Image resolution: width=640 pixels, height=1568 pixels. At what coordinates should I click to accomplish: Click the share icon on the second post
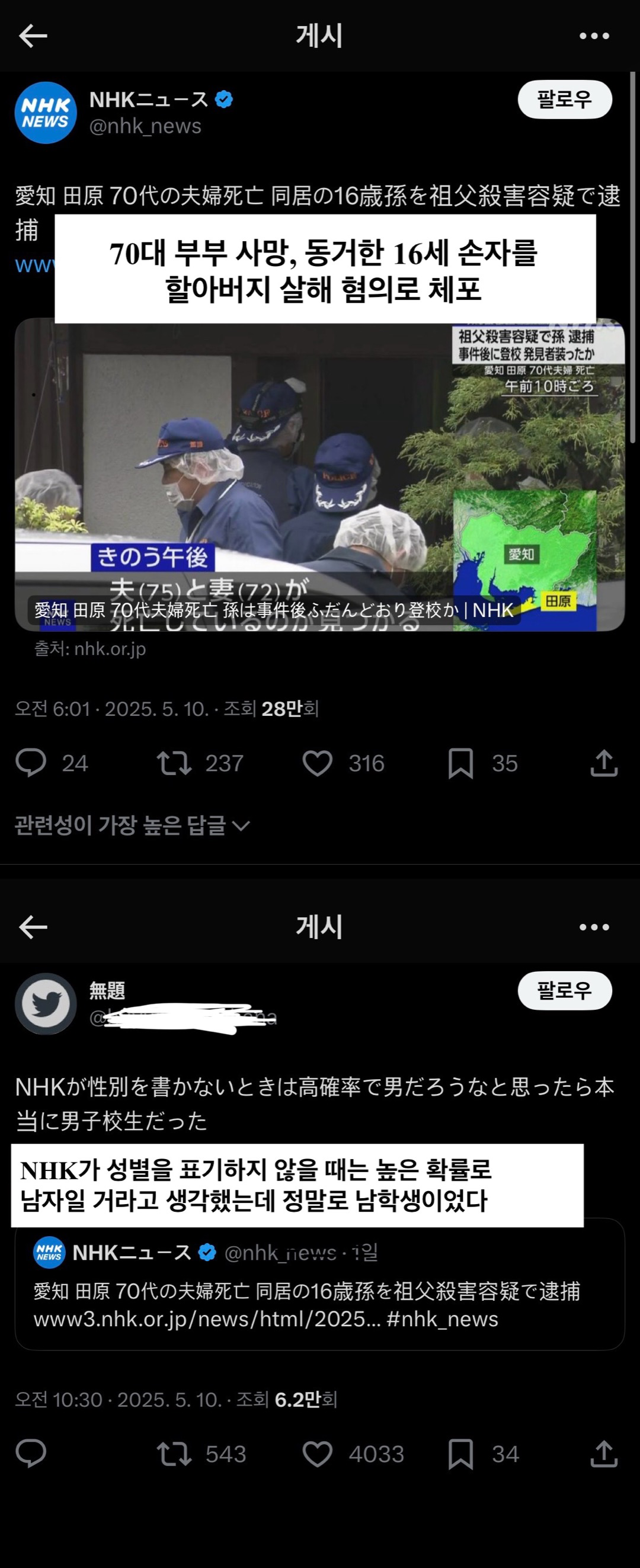point(602,1454)
